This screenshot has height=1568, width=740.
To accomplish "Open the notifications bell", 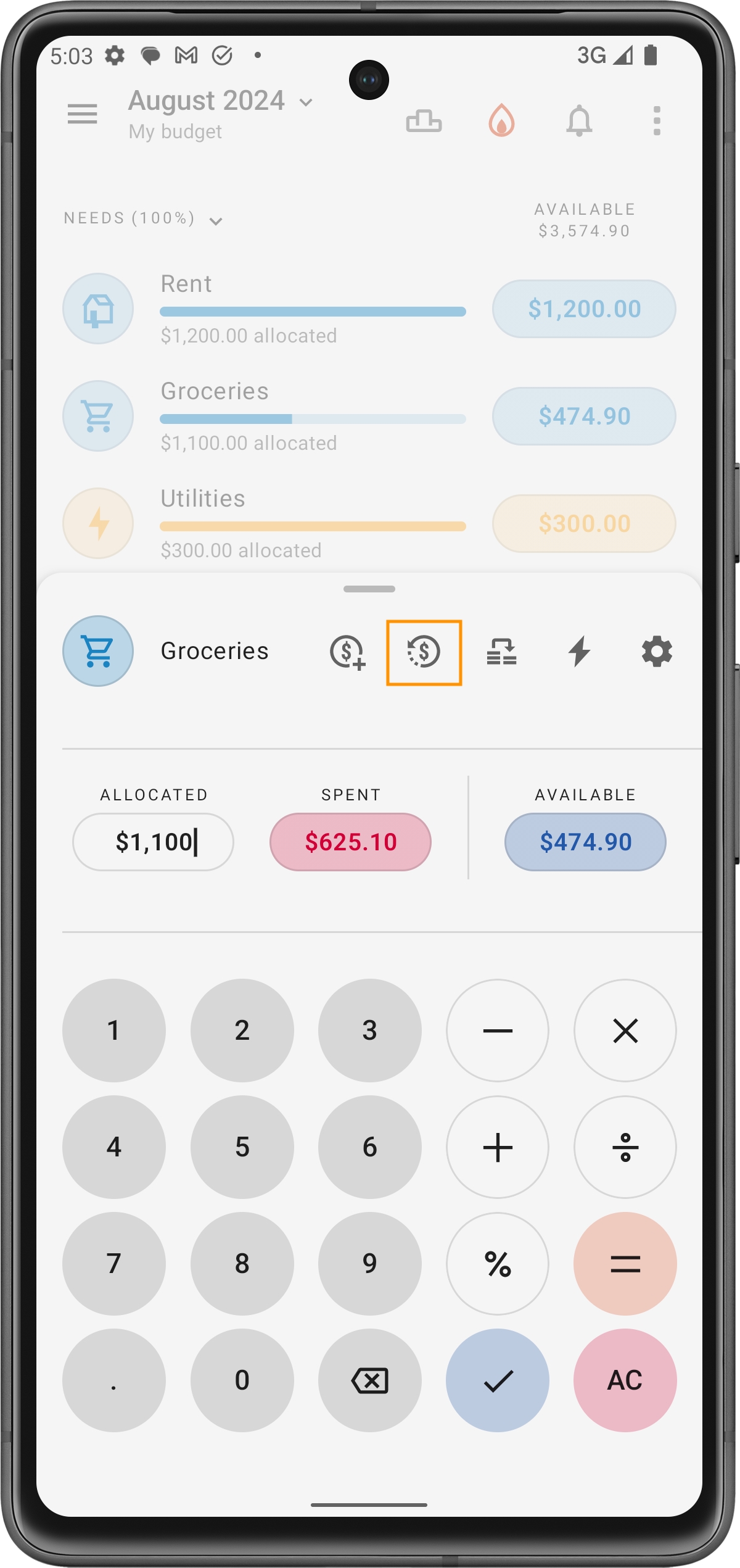I will (x=579, y=120).
